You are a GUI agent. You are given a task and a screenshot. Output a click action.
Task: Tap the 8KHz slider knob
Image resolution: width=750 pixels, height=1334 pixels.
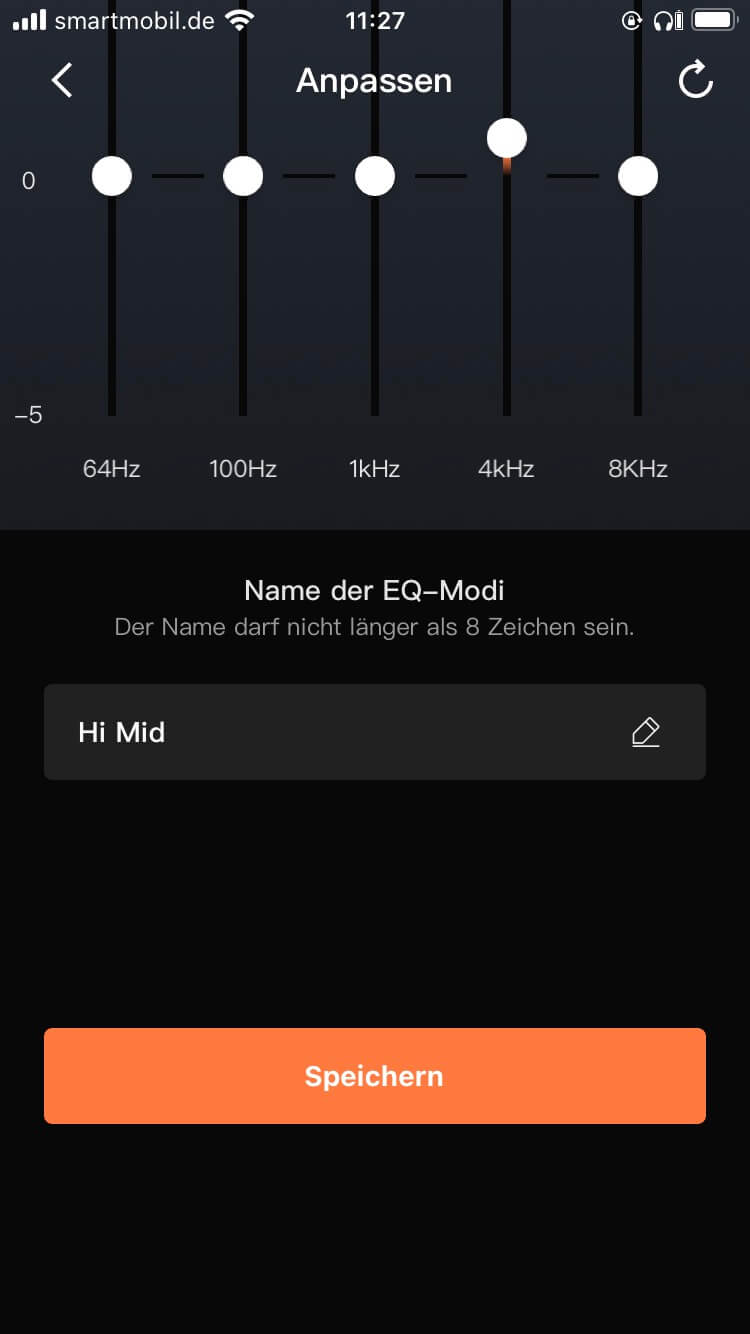638,177
